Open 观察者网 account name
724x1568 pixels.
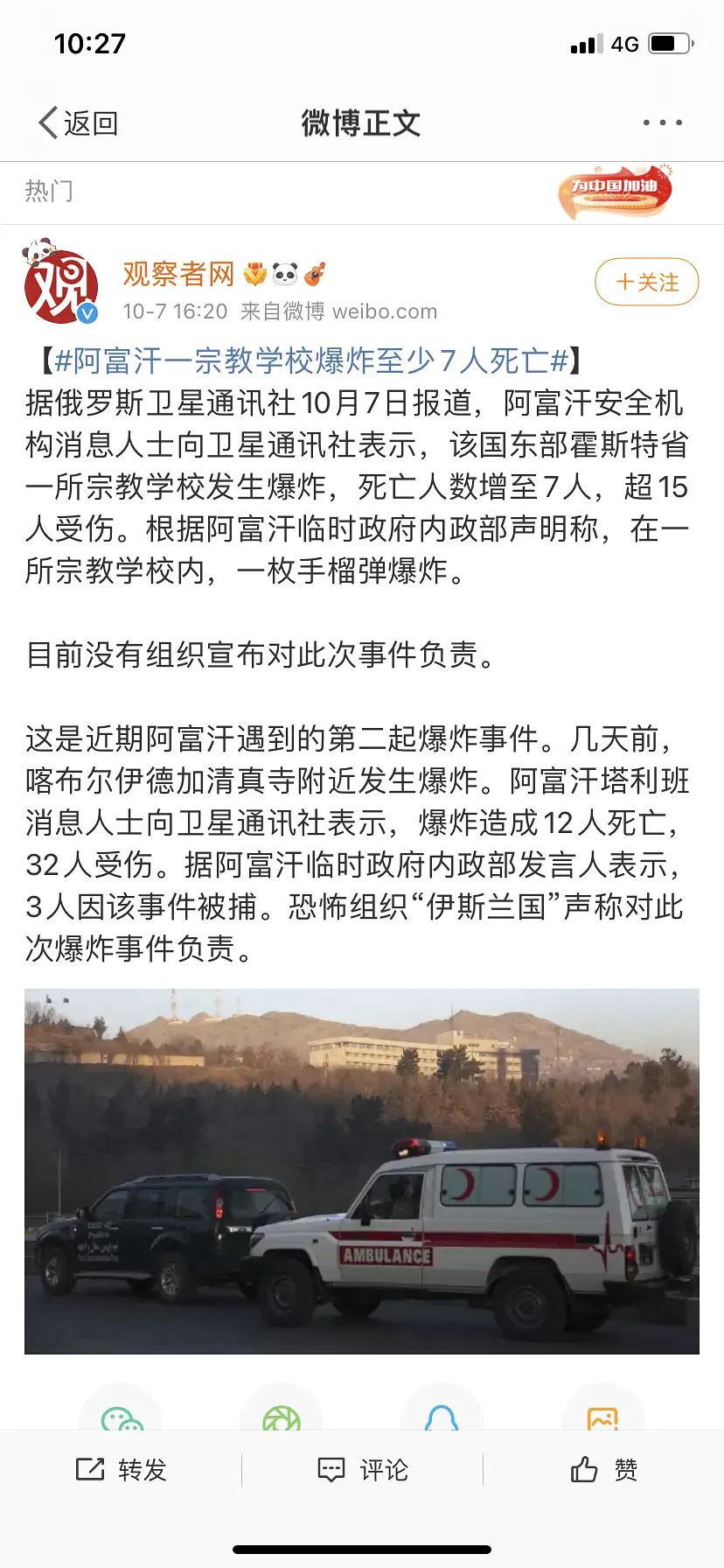tap(178, 274)
